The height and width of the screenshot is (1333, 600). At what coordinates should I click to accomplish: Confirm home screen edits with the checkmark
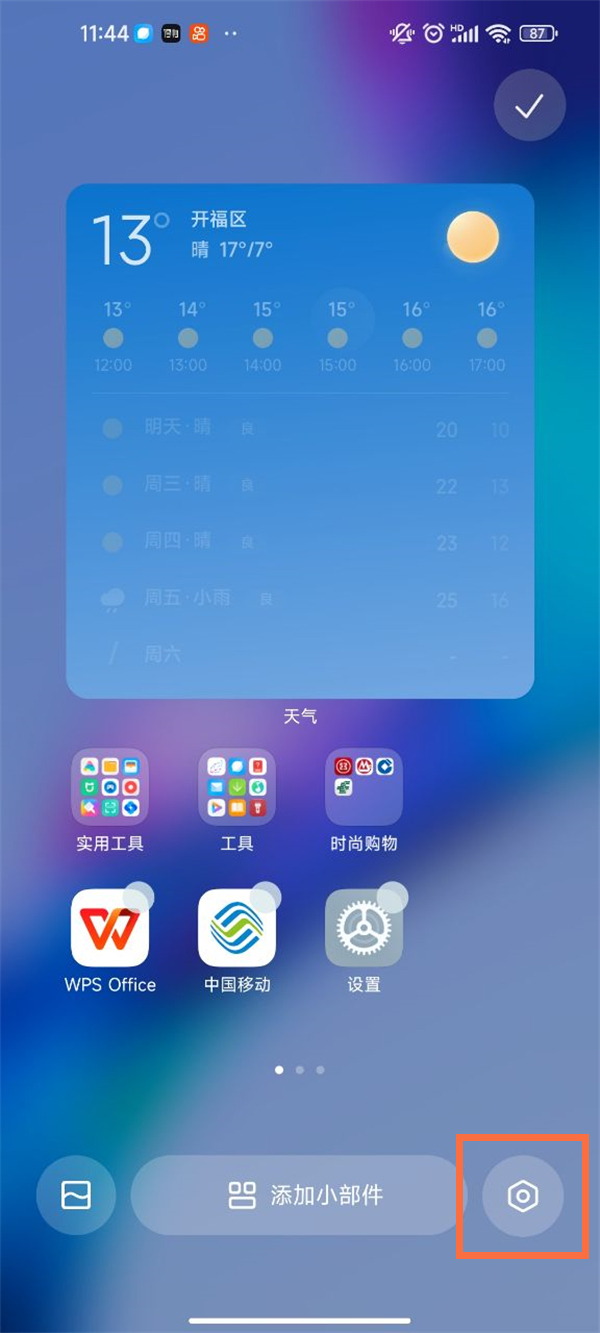coord(529,106)
